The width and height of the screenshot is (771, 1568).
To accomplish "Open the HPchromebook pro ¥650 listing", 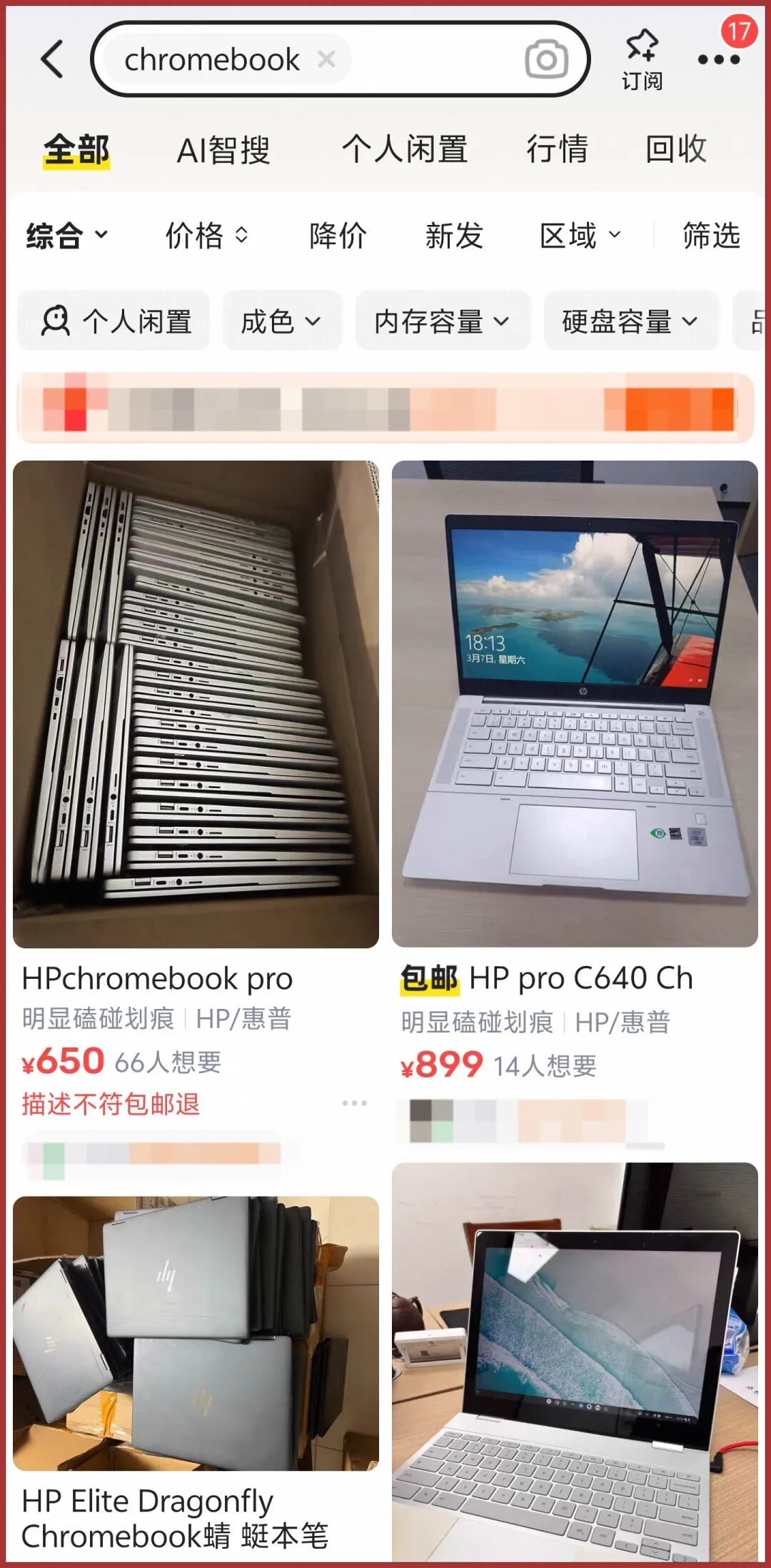I will tap(196, 704).
